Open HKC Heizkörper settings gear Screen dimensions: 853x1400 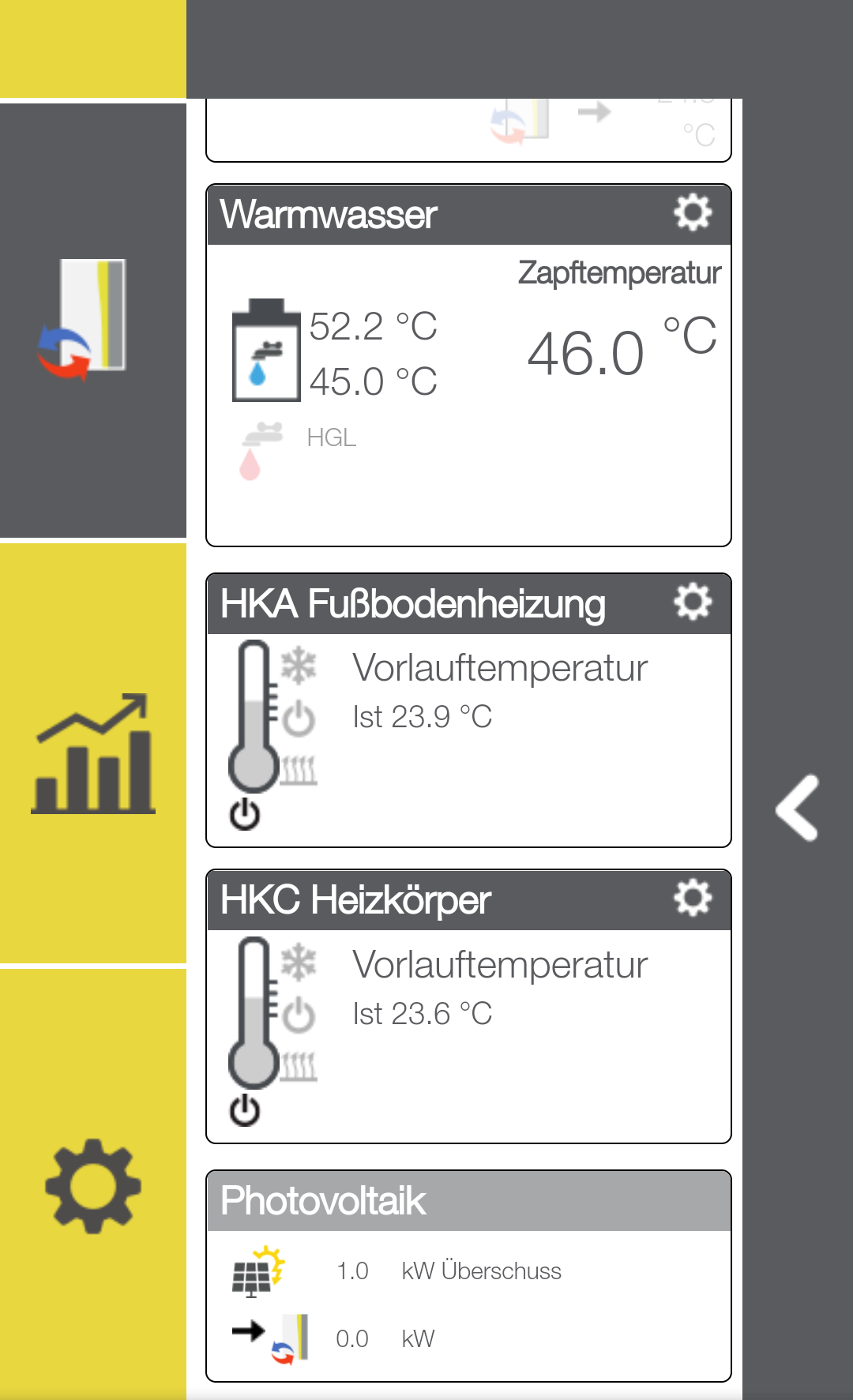693,899
